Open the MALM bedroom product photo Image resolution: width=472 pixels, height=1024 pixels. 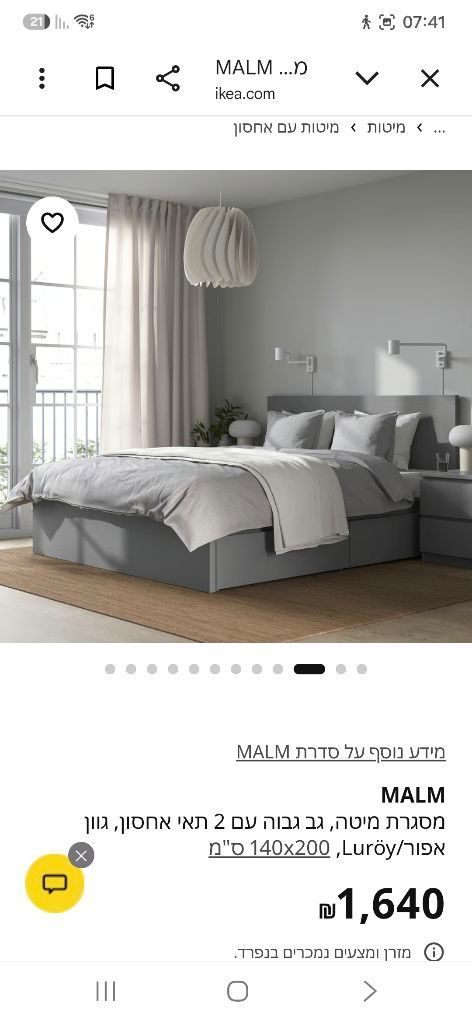(x=236, y=406)
